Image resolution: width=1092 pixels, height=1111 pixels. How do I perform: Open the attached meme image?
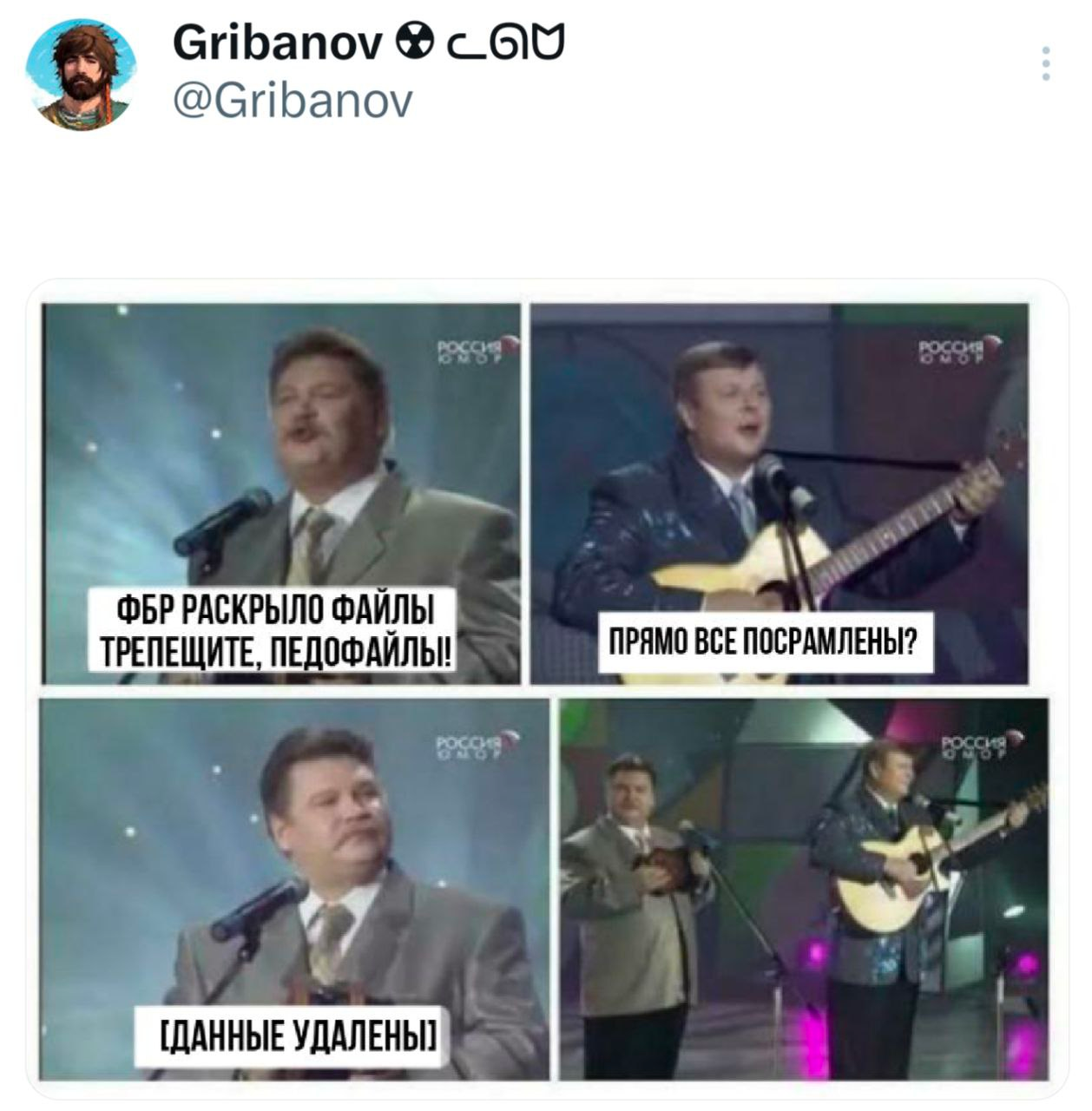[x=545, y=690]
